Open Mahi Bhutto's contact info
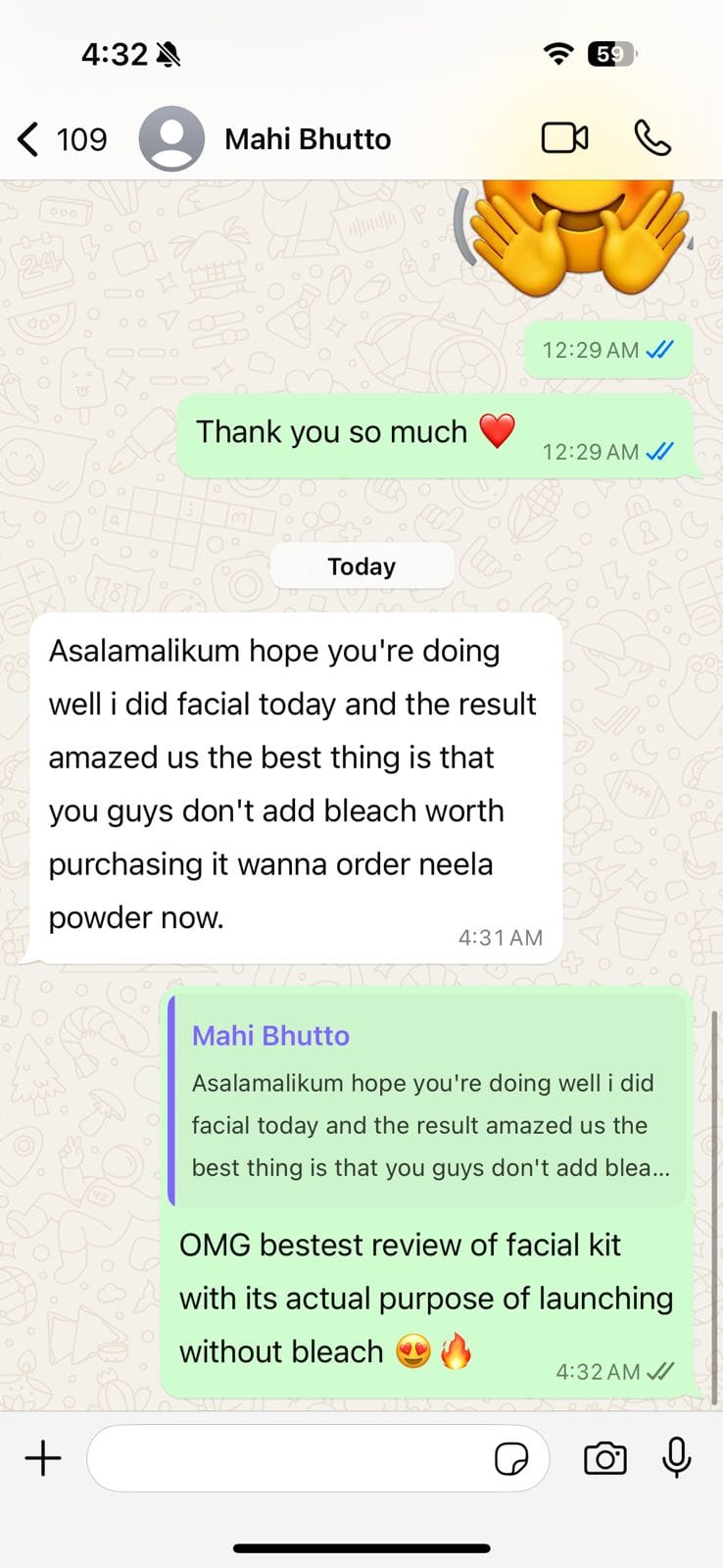This screenshot has height=1568, width=723. point(308,139)
